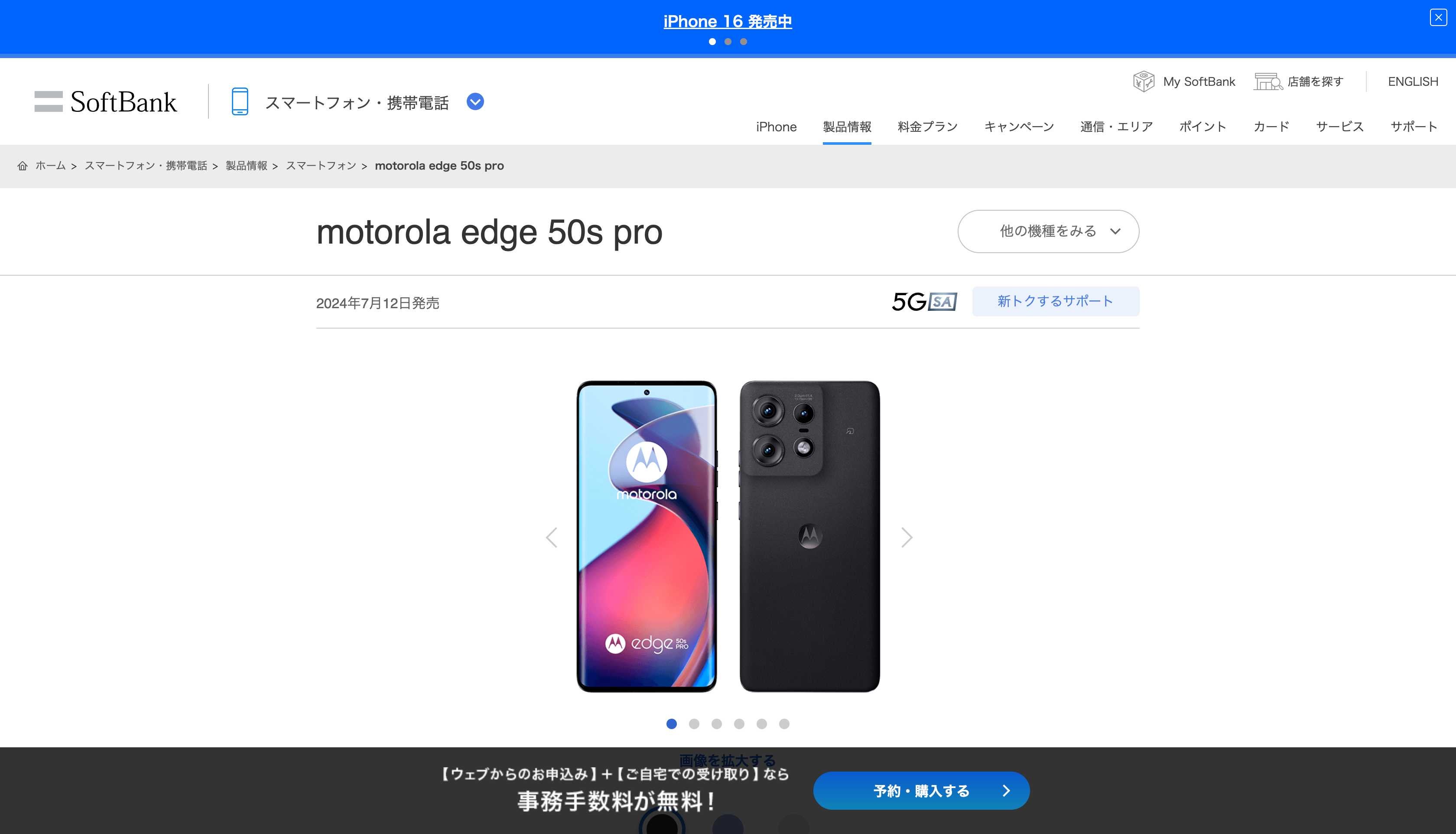Screen dimensions: 1456x834
Task: Close the iPhone 16 promotional banner
Action: (x=1438, y=18)
